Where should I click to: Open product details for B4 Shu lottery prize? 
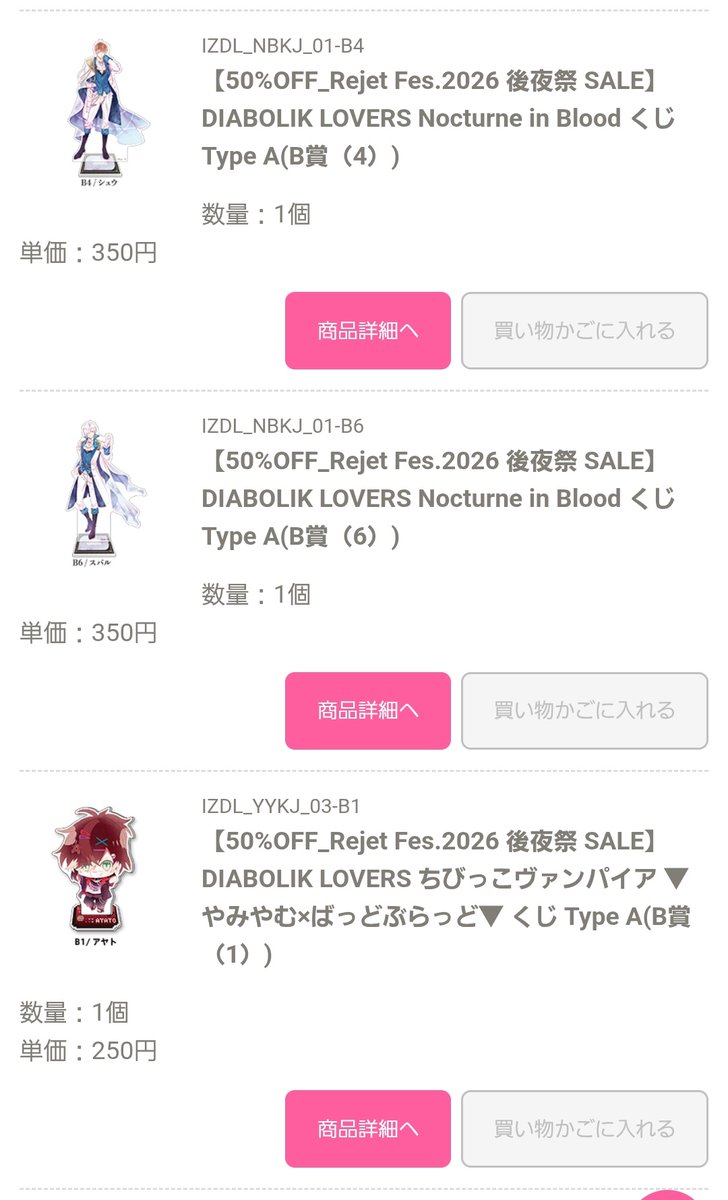tap(367, 331)
